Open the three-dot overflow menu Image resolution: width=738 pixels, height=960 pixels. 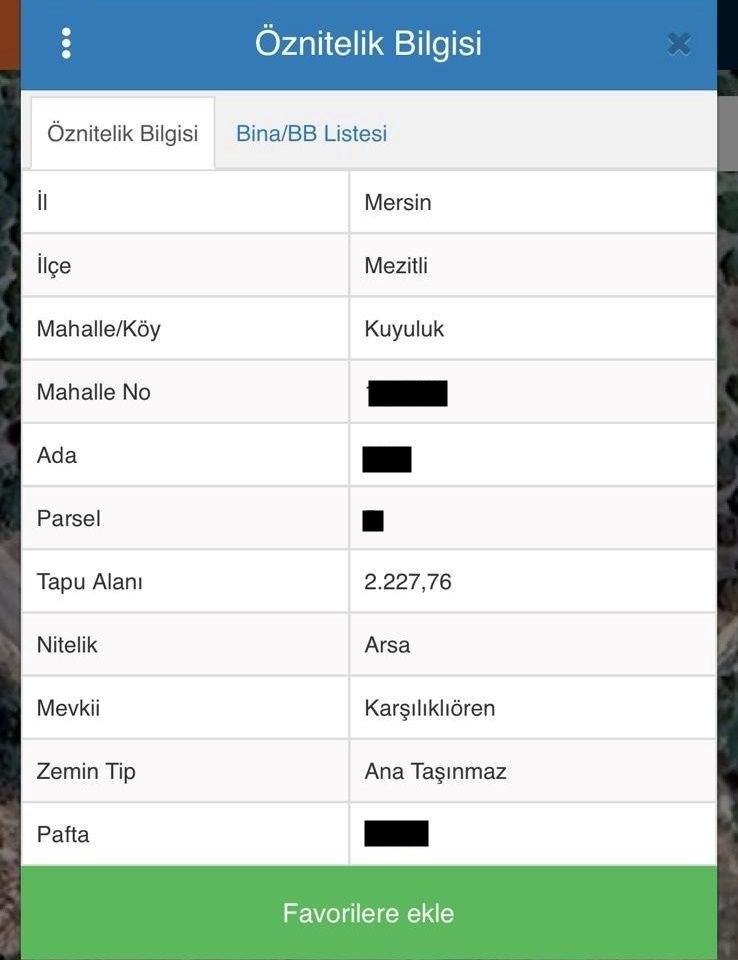point(66,43)
